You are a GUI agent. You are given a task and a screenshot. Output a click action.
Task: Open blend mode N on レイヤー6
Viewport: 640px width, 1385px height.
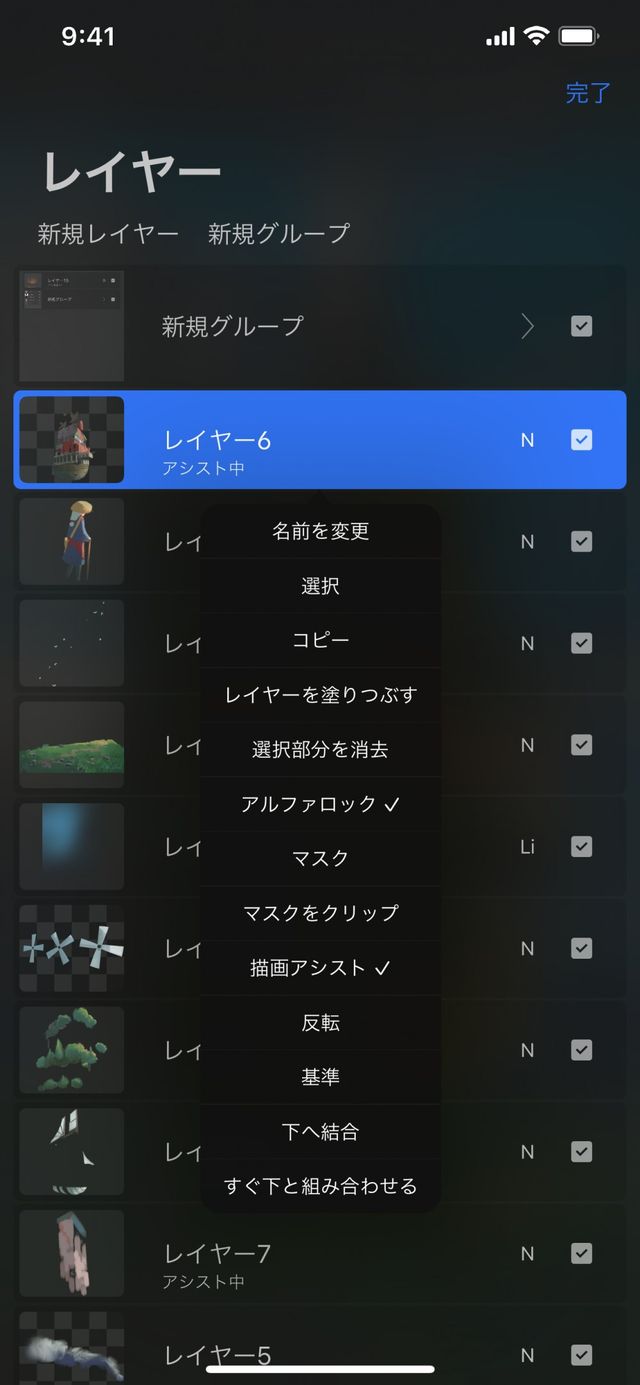pos(527,440)
